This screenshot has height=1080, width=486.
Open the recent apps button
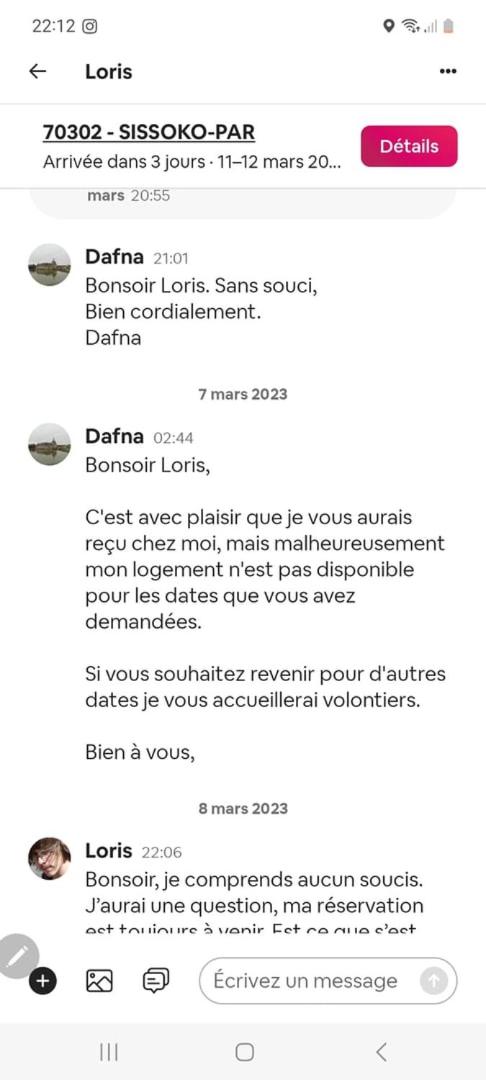(109, 1052)
